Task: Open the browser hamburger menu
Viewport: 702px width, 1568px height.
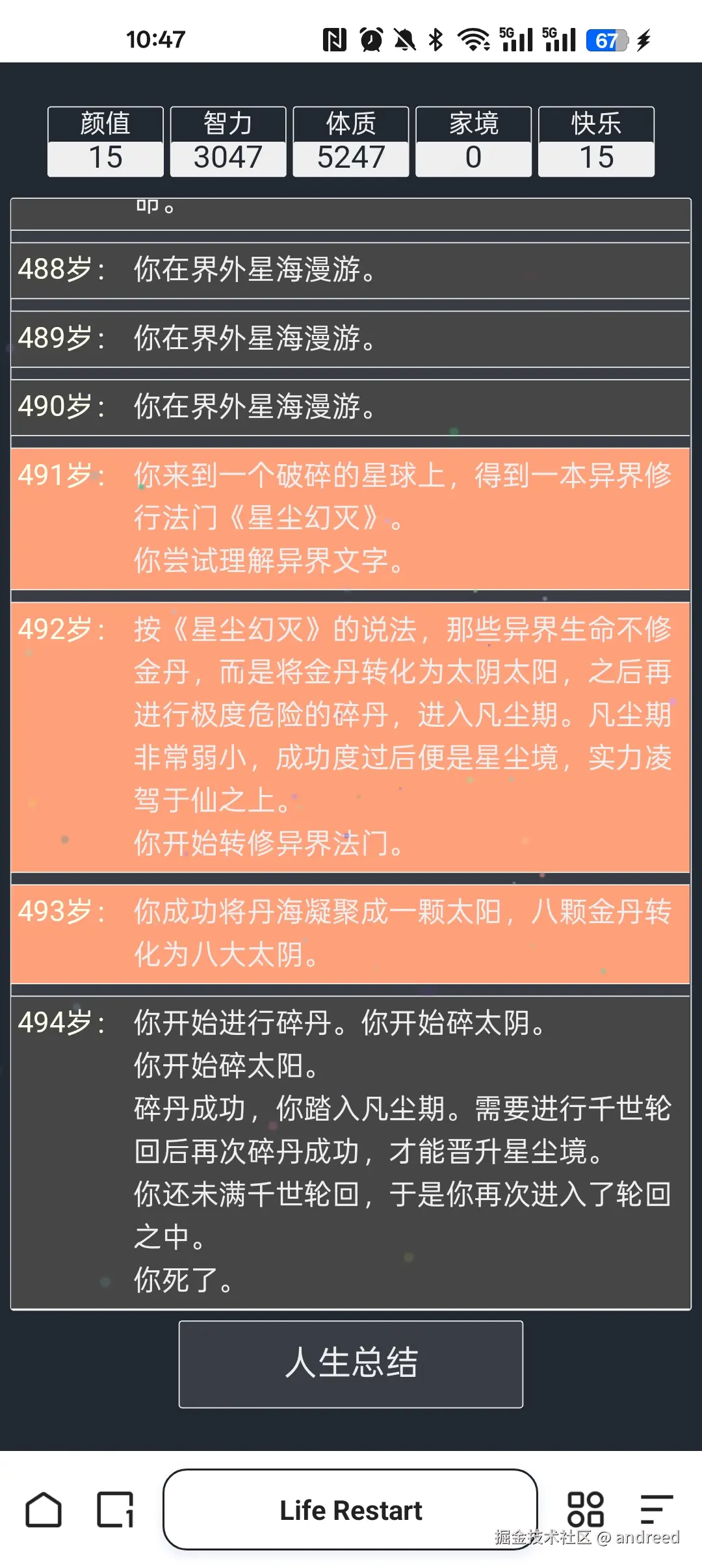Action: (656, 1509)
